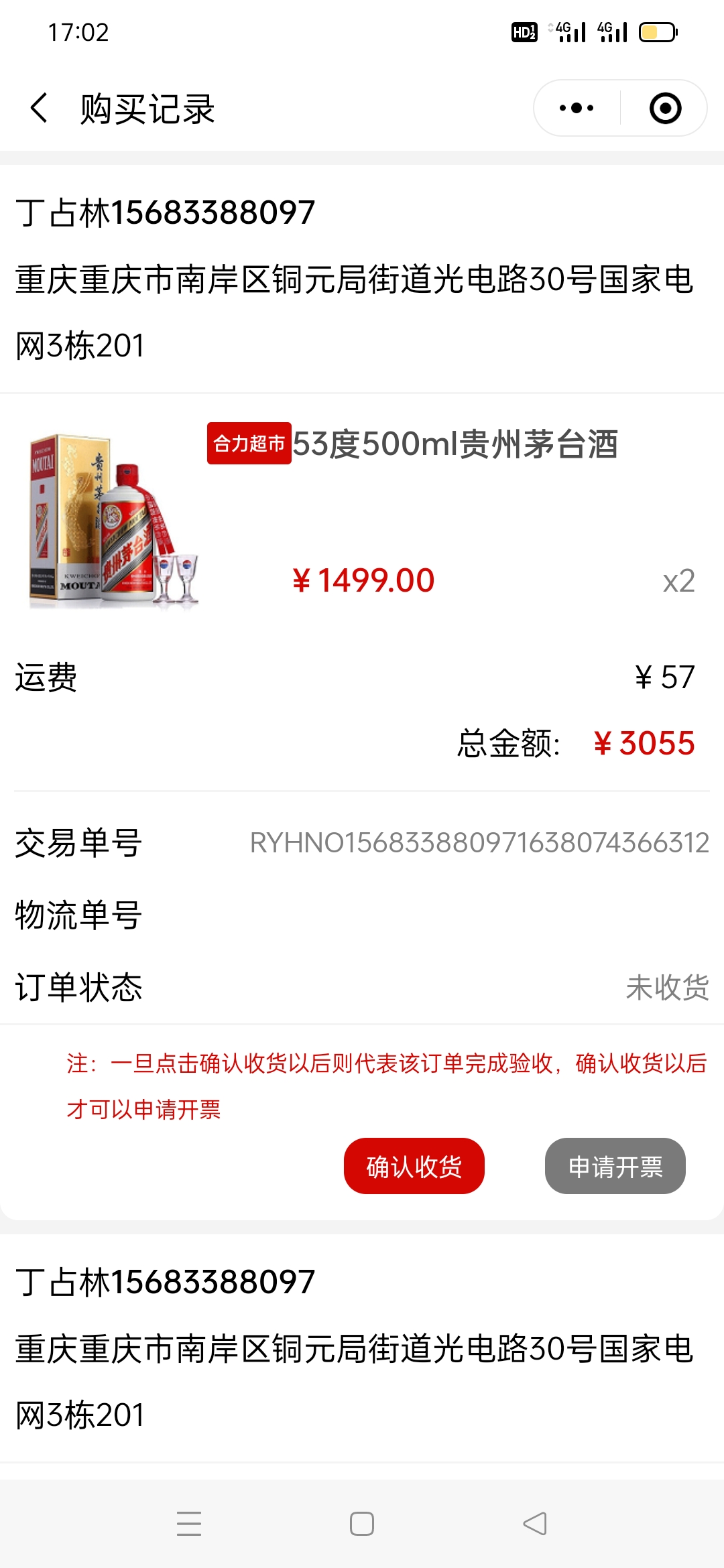Close the mini program via circle icon
This screenshot has height=1568, width=724.
pyautogui.click(x=665, y=108)
